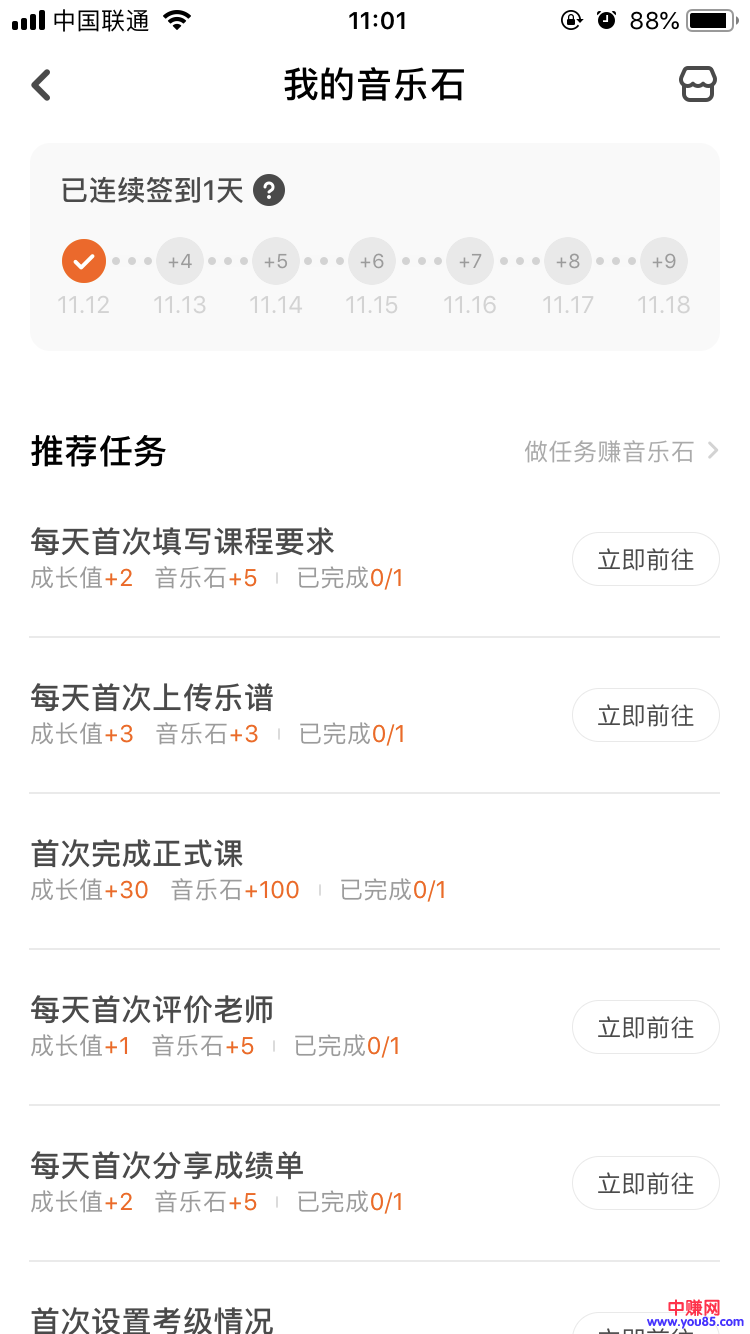Screen dimensions: 750x1334
Task: Tap 立即前往 for 每天首次上传乐谱
Action: [645, 716]
